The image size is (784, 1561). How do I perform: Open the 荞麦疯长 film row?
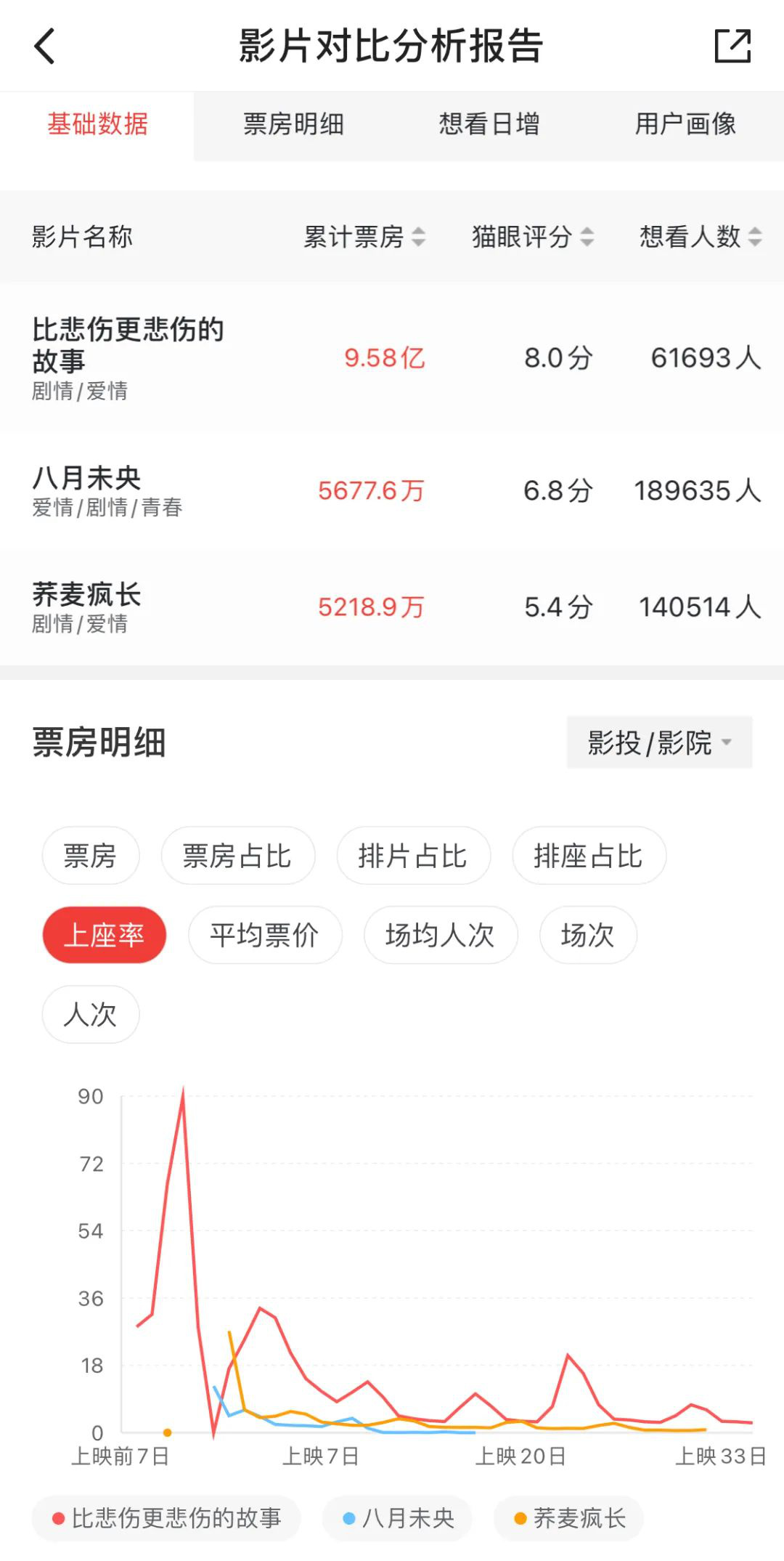tap(392, 607)
